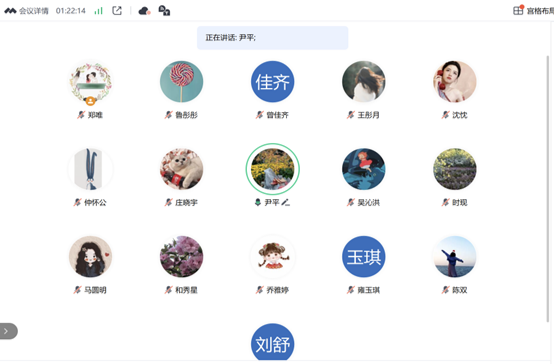Image resolution: width=554 pixels, height=364 pixels.
Task: Open the cloud recording icon
Action: (144, 11)
